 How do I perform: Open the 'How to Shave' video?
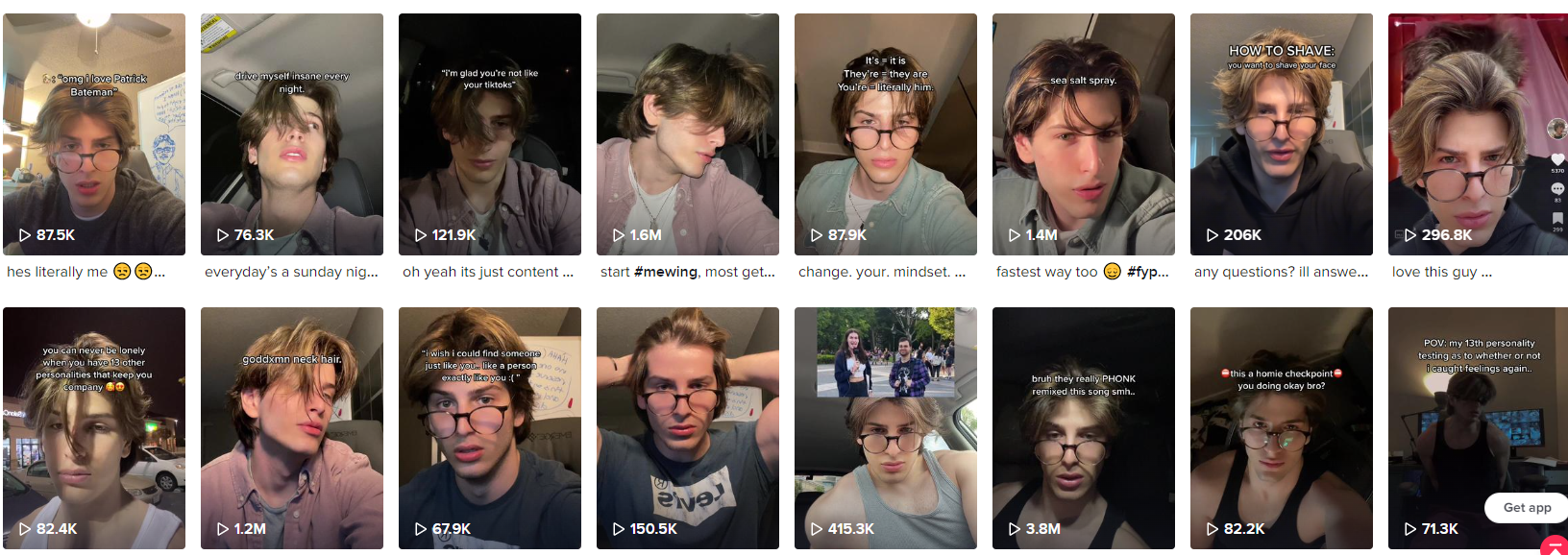pos(1282,134)
